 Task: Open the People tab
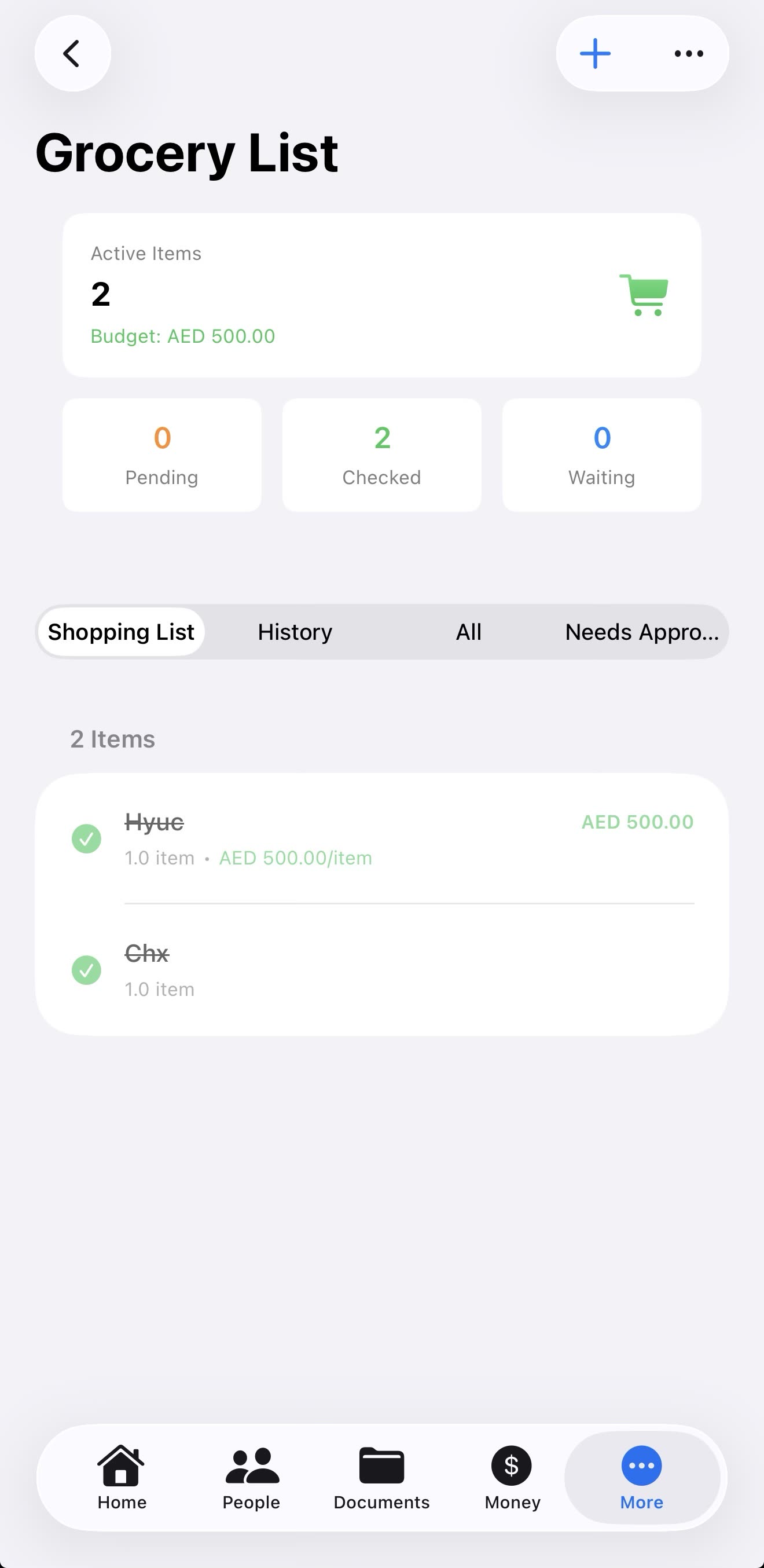252,1478
